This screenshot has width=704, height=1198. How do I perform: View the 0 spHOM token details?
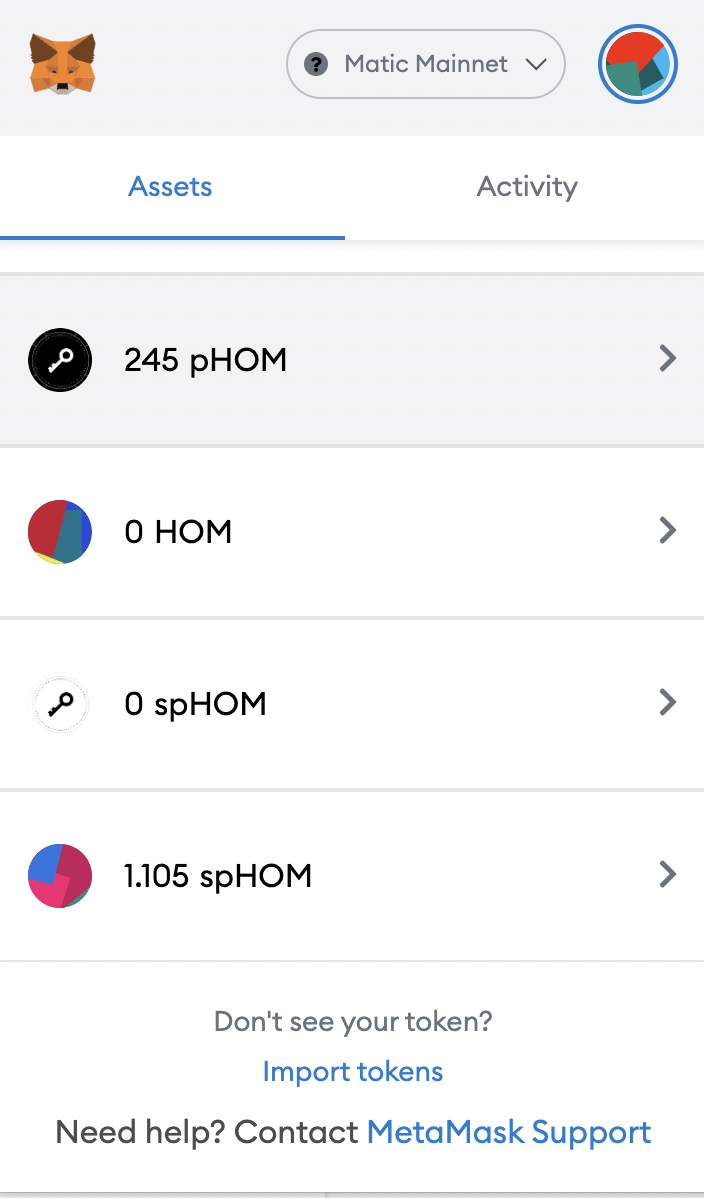point(352,704)
